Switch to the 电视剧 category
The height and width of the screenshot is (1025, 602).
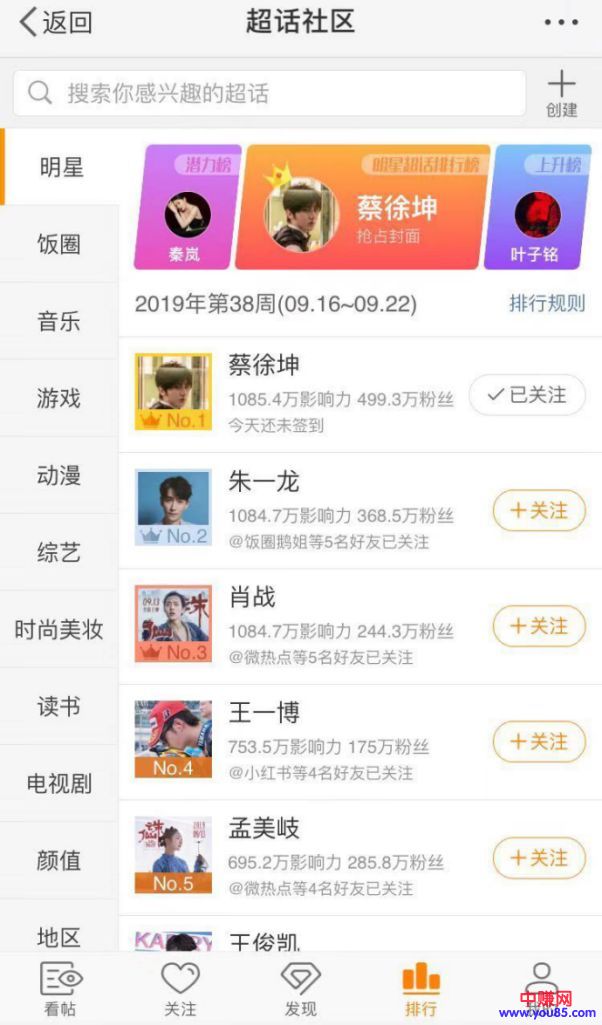tap(59, 783)
